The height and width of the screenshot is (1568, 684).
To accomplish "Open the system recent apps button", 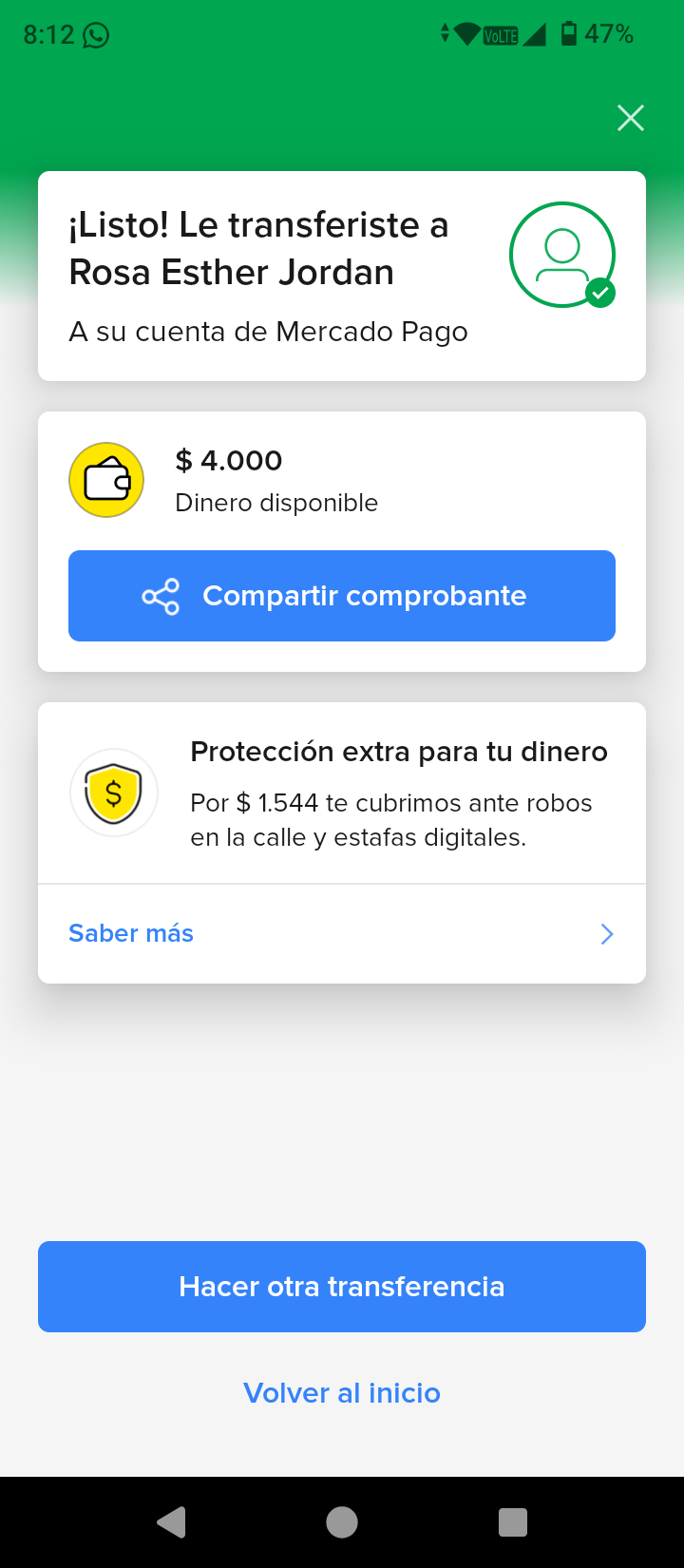I will 513,1522.
